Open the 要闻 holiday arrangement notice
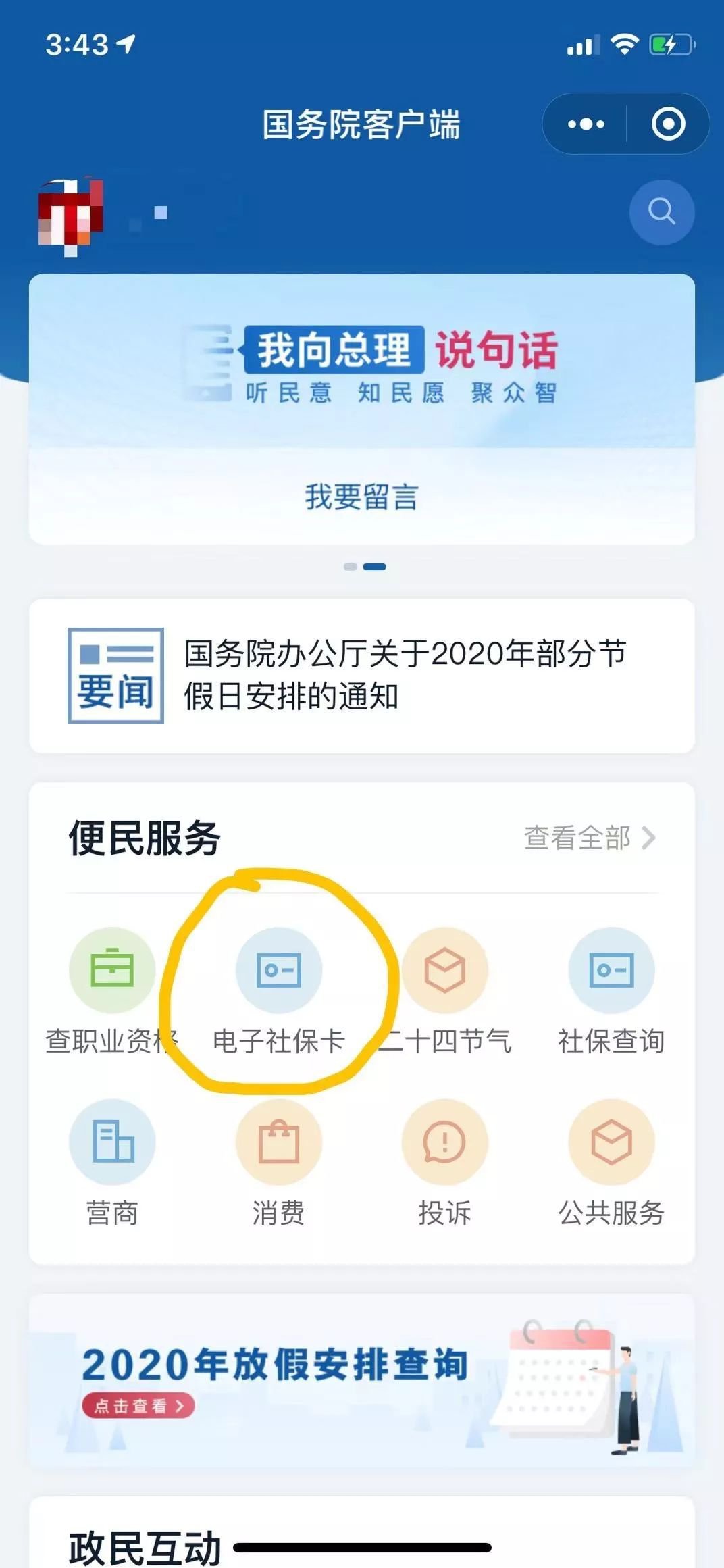Image resolution: width=724 pixels, height=1568 pixels. (362, 676)
